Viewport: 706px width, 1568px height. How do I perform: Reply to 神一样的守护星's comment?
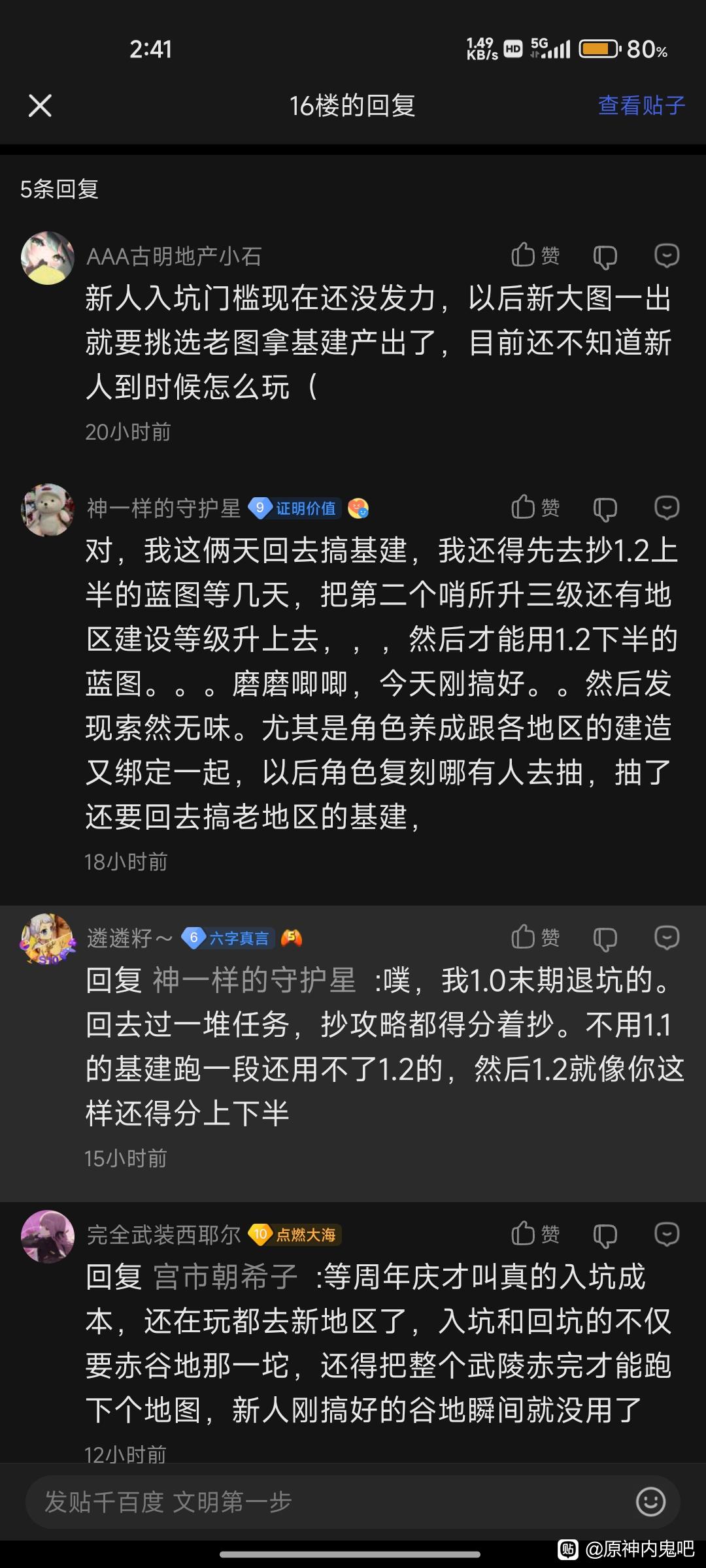(x=667, y=508)
